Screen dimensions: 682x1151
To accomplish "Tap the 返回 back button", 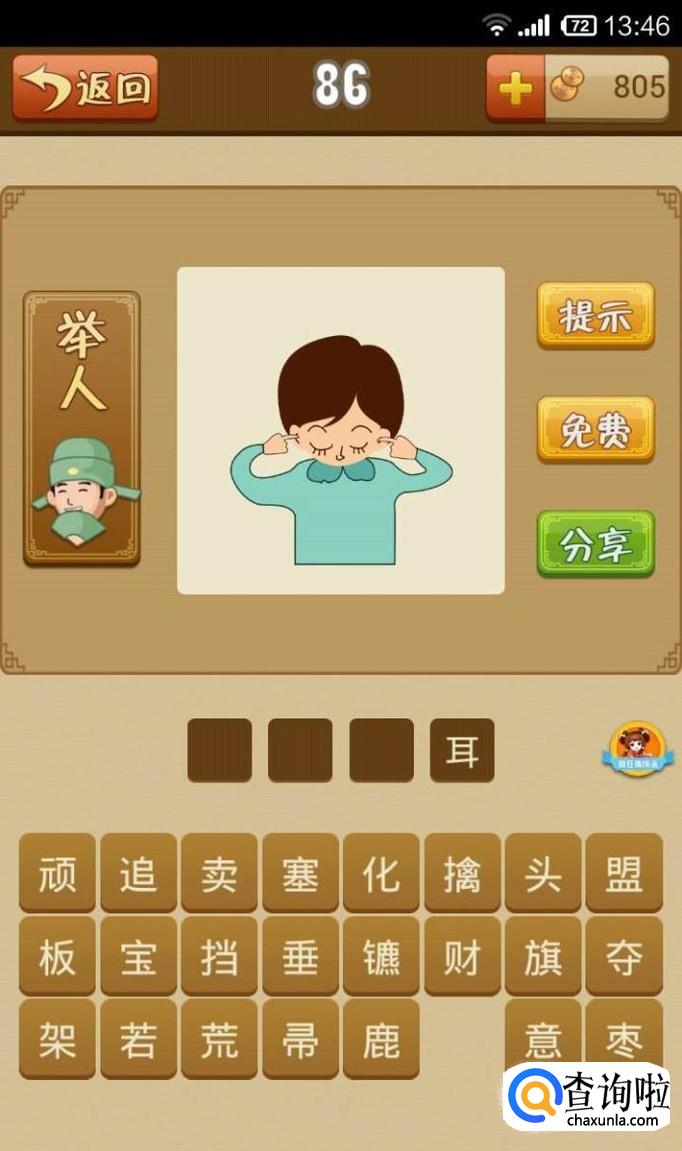I will click(85, 88).
